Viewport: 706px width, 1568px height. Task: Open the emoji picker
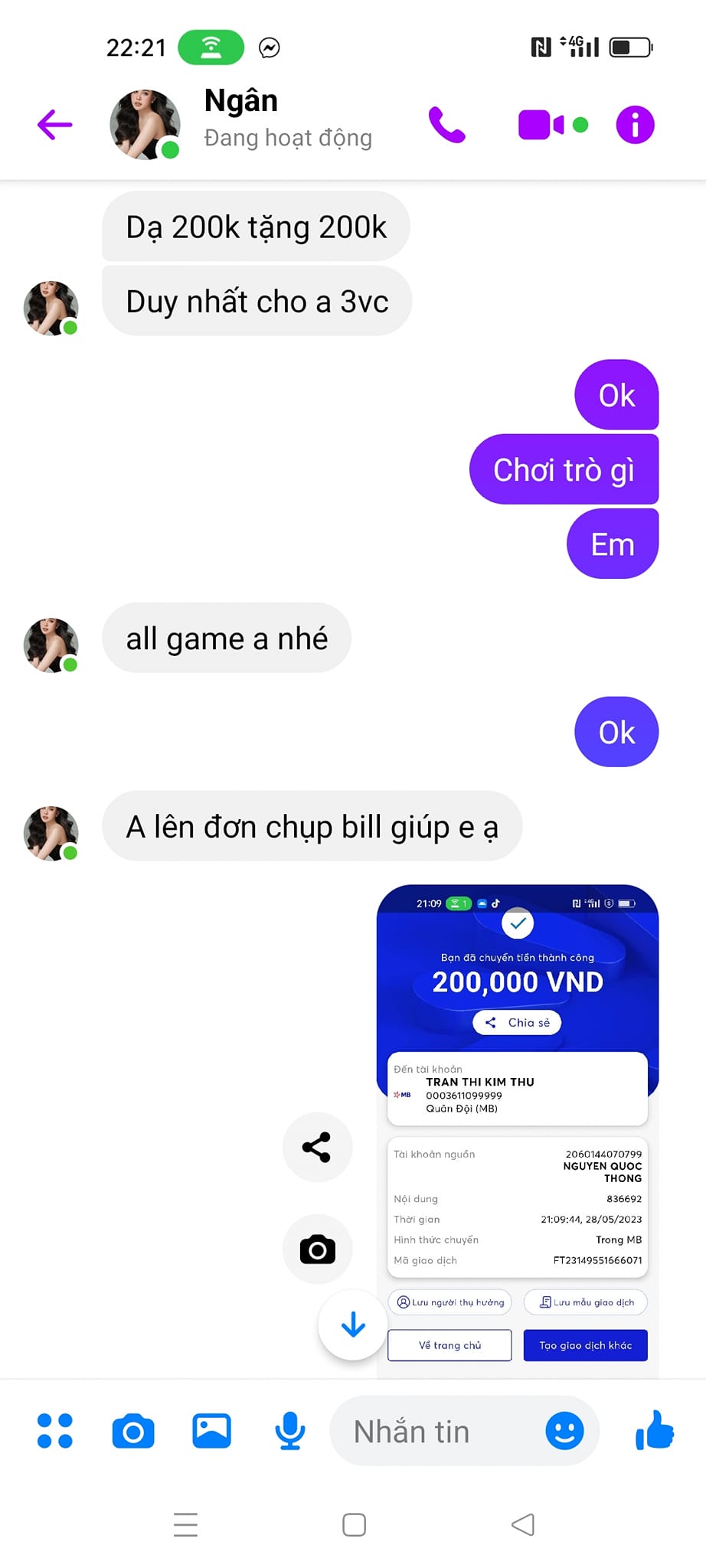click(564, 1430)
